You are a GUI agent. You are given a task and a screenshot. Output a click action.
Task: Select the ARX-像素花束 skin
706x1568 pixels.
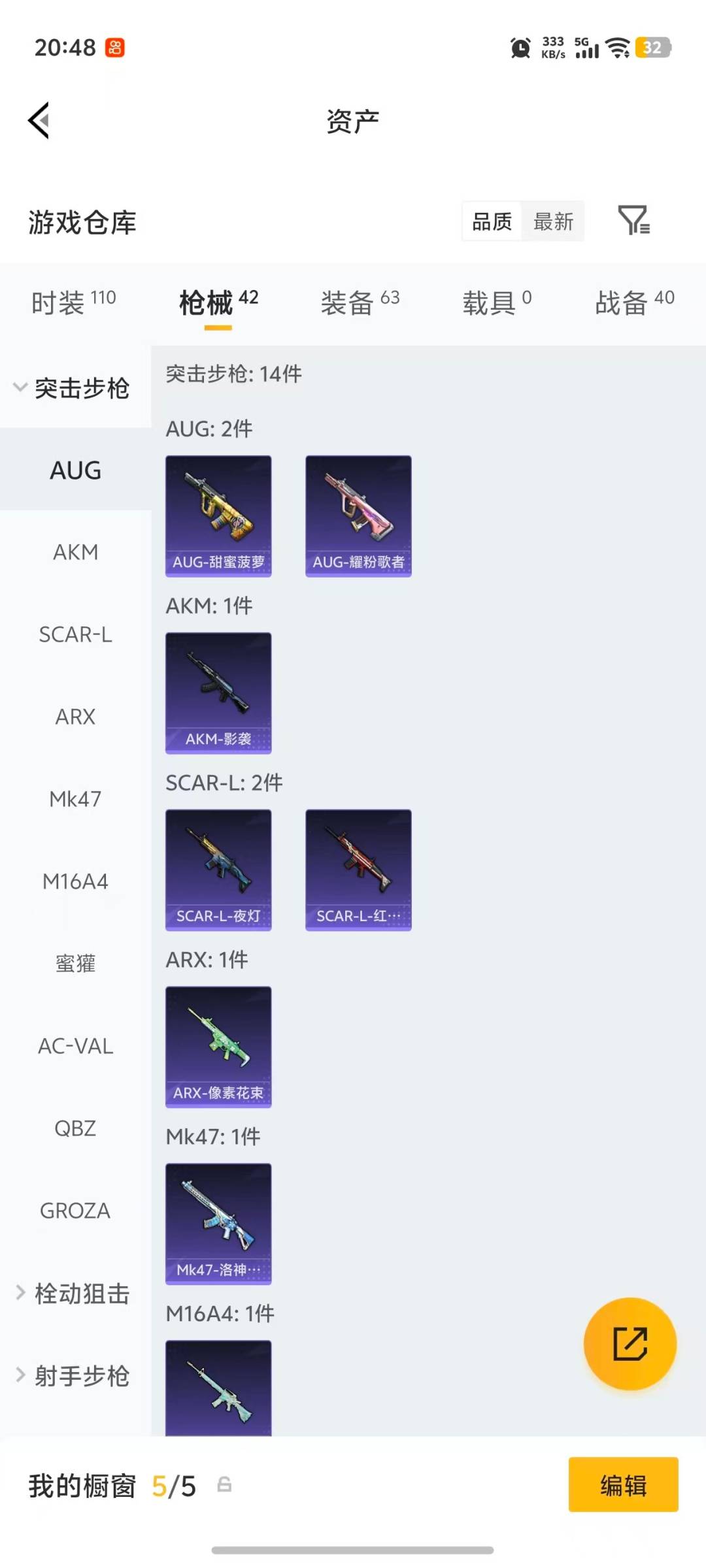218,1046
